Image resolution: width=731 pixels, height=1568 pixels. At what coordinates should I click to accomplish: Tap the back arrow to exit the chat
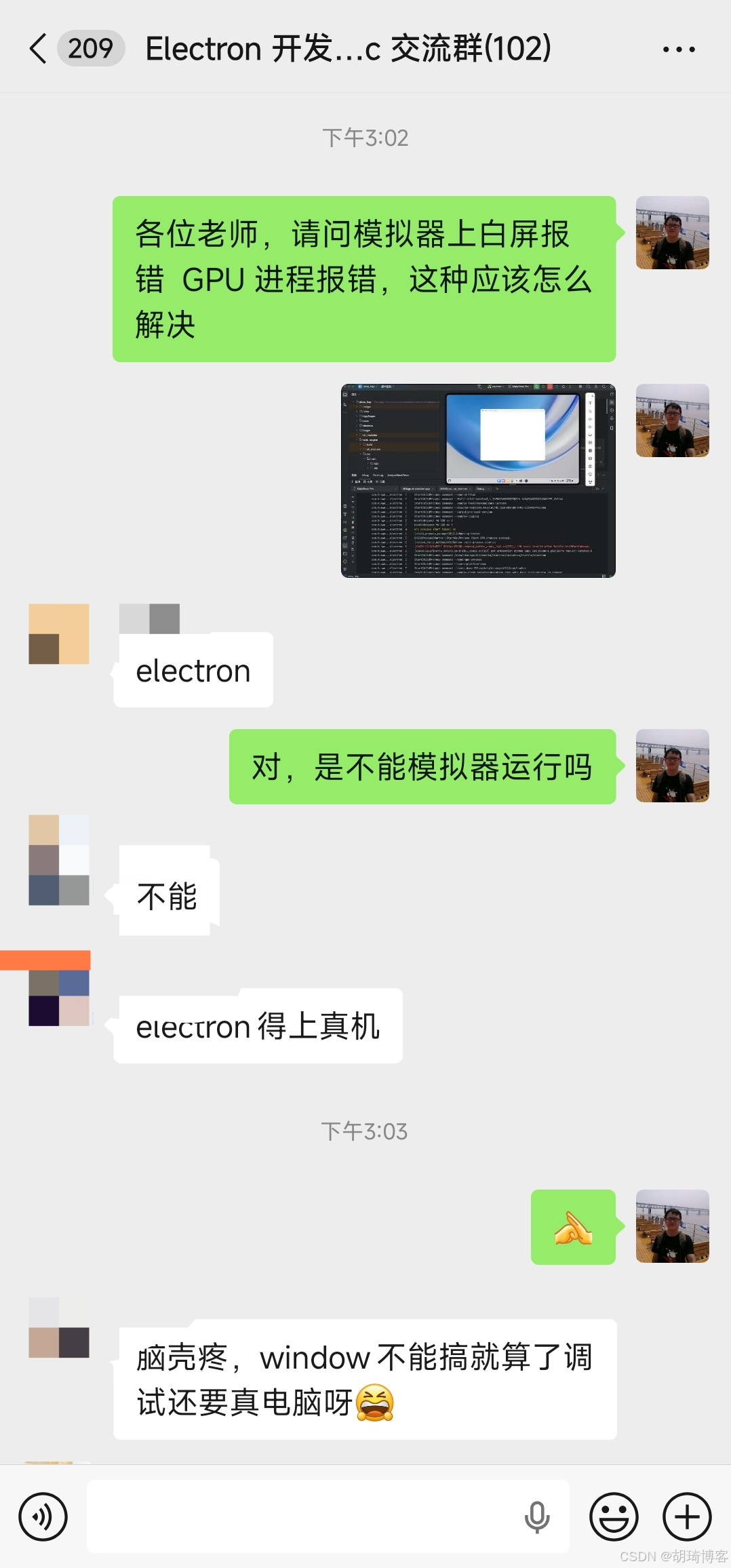click(39, 48)
